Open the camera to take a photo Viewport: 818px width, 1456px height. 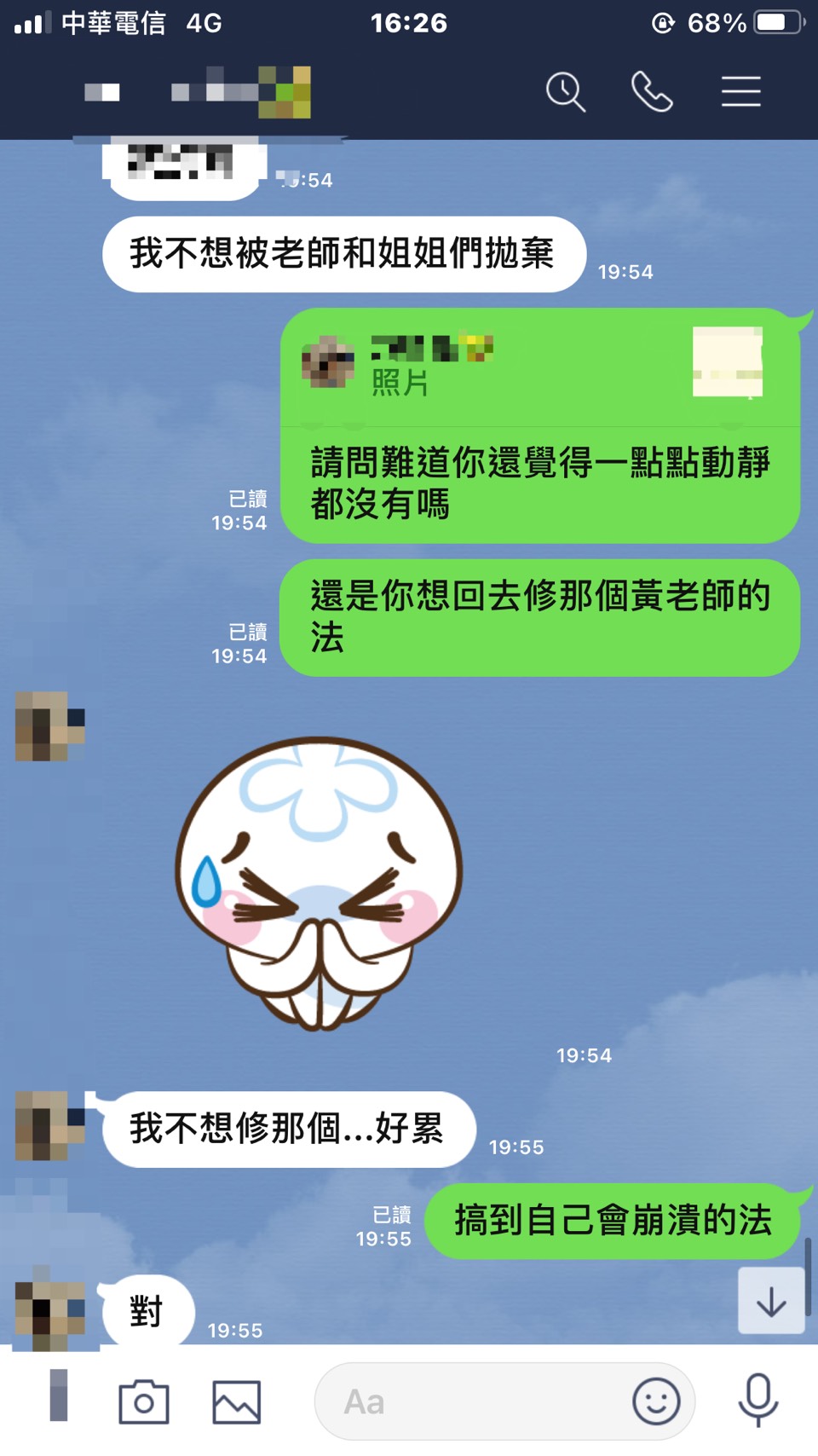[x=143, y=1401]
